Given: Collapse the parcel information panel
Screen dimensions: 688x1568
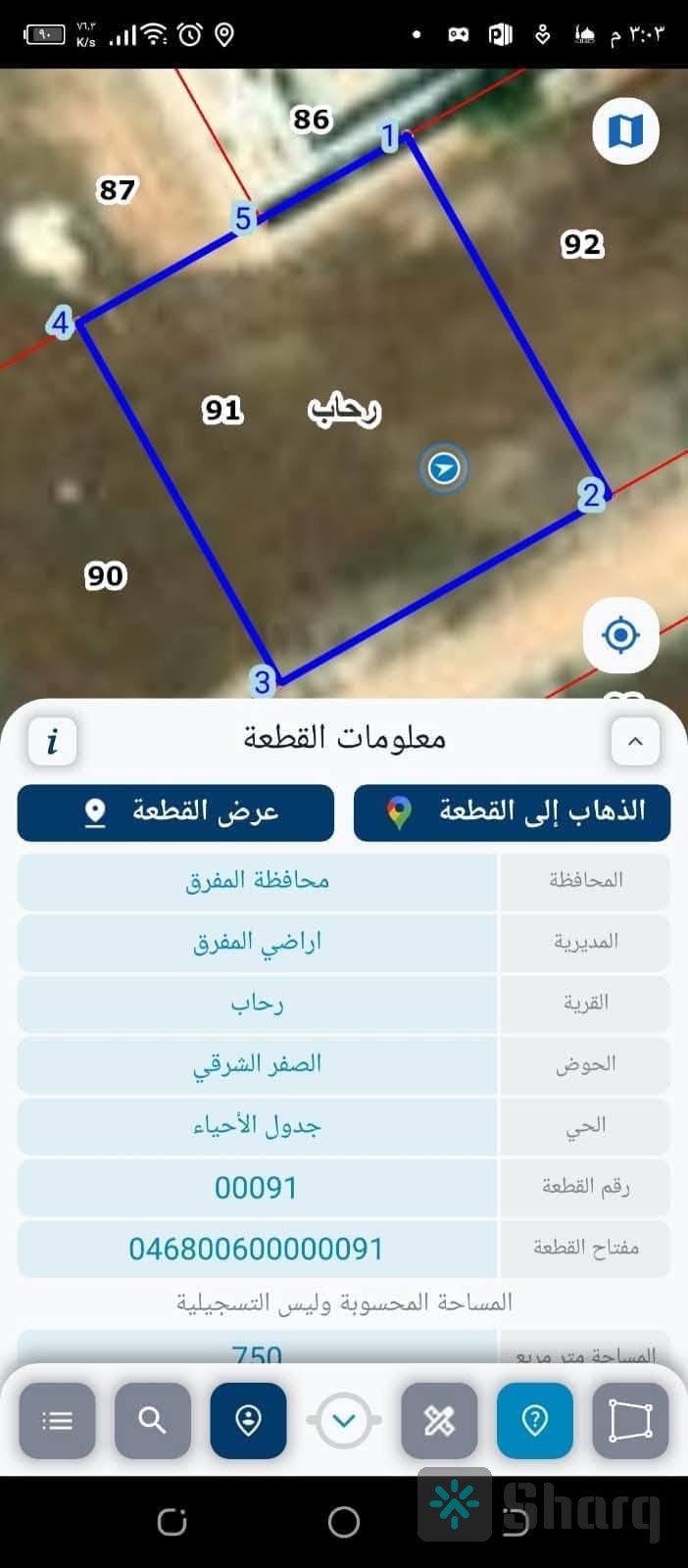Looking at the screenshot, I should [634, 741].
